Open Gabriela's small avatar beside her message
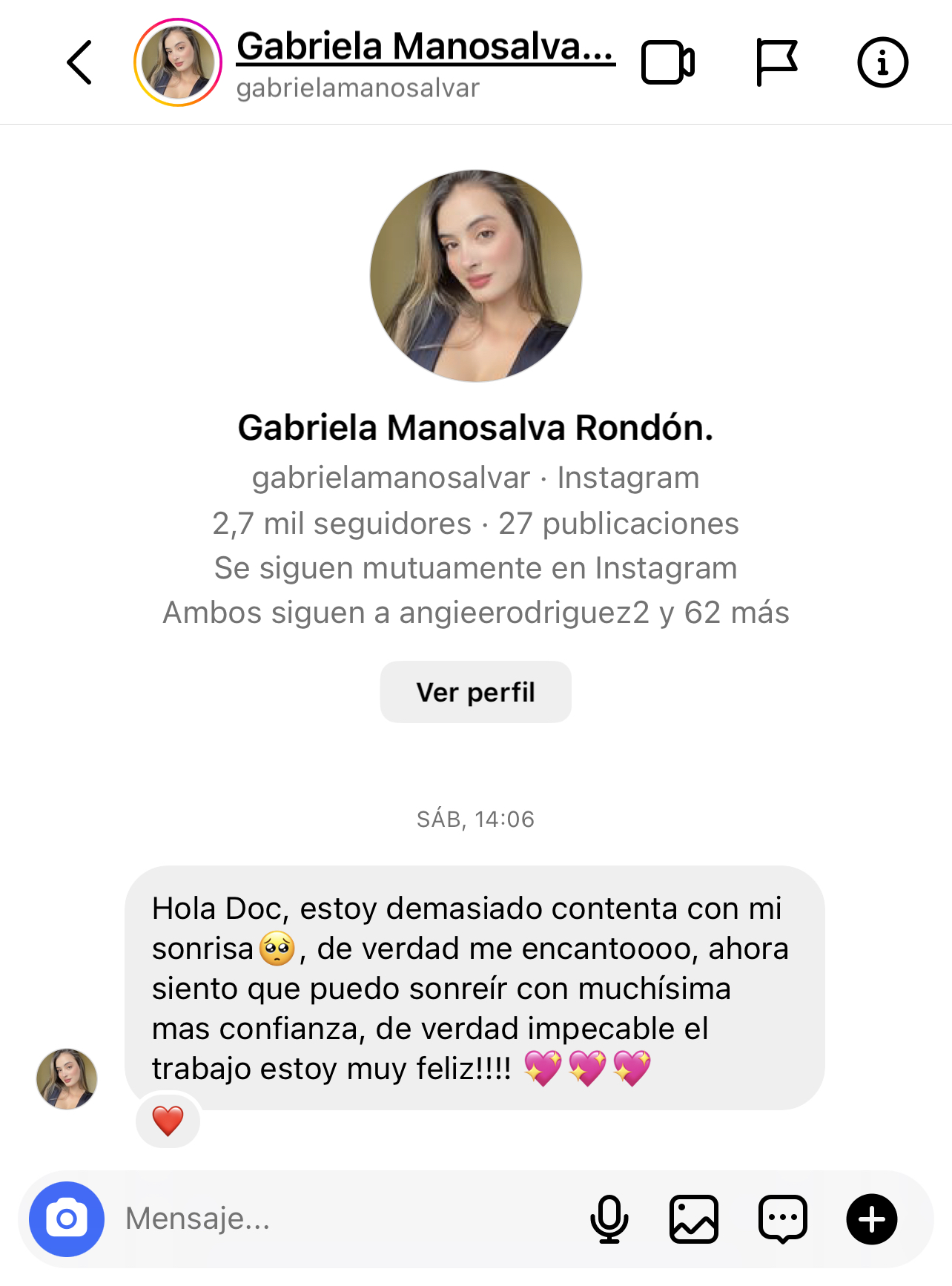The width and height of the screenshot is (952, 1286). pyautogui.click(x=67, y=1078)
